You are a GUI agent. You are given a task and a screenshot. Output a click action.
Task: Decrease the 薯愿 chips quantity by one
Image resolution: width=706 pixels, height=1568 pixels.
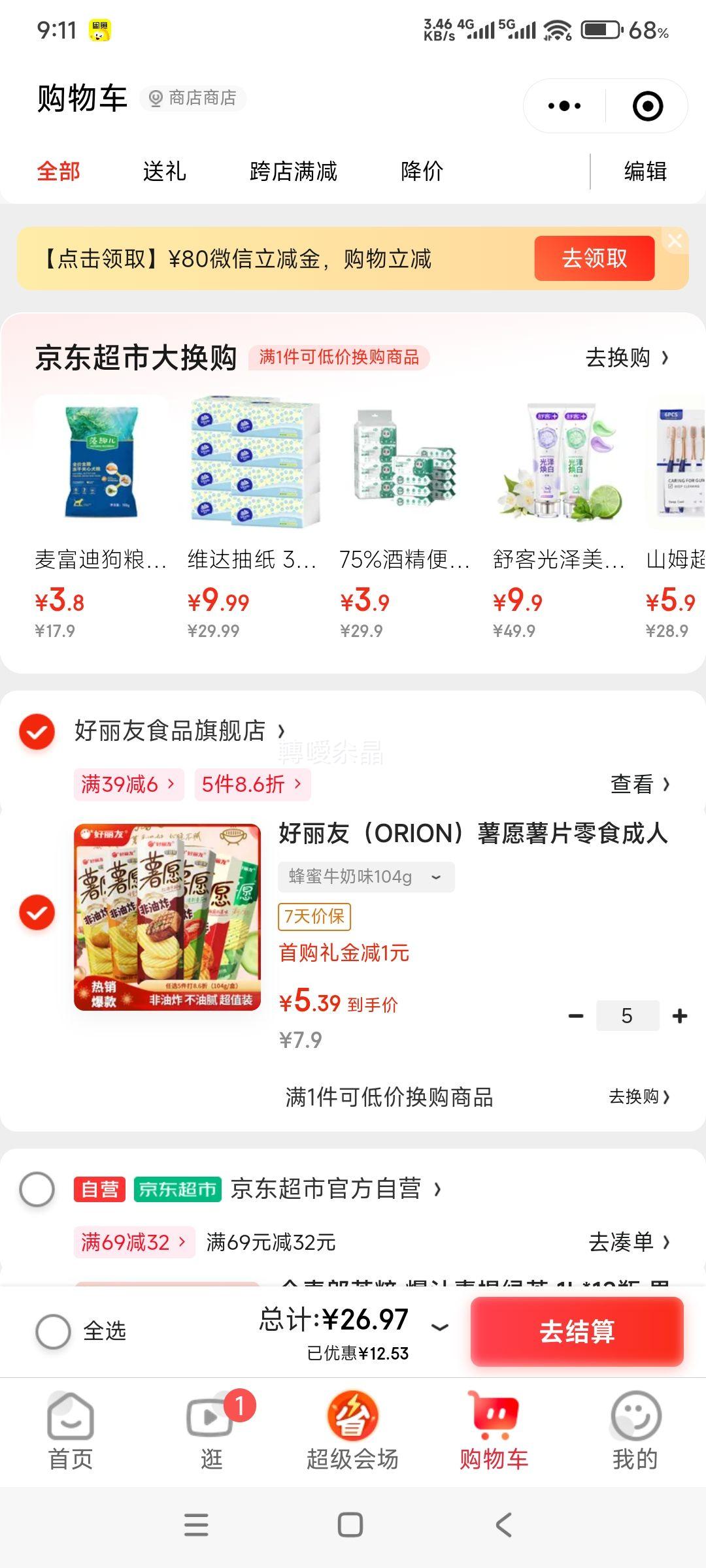coord(576,1016)
